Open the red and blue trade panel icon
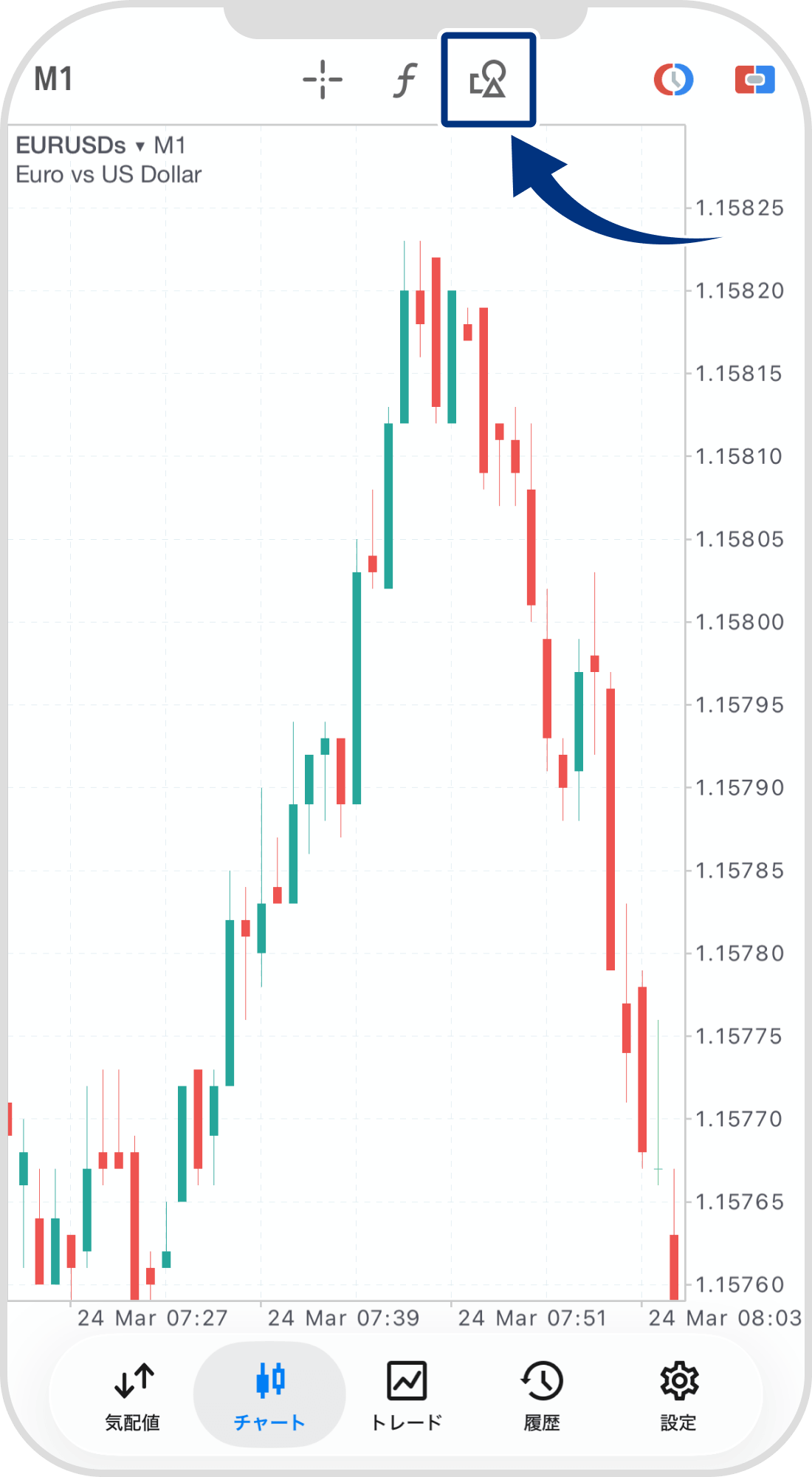Viewport: 812px width, 1477px height. tap(754, 80)
